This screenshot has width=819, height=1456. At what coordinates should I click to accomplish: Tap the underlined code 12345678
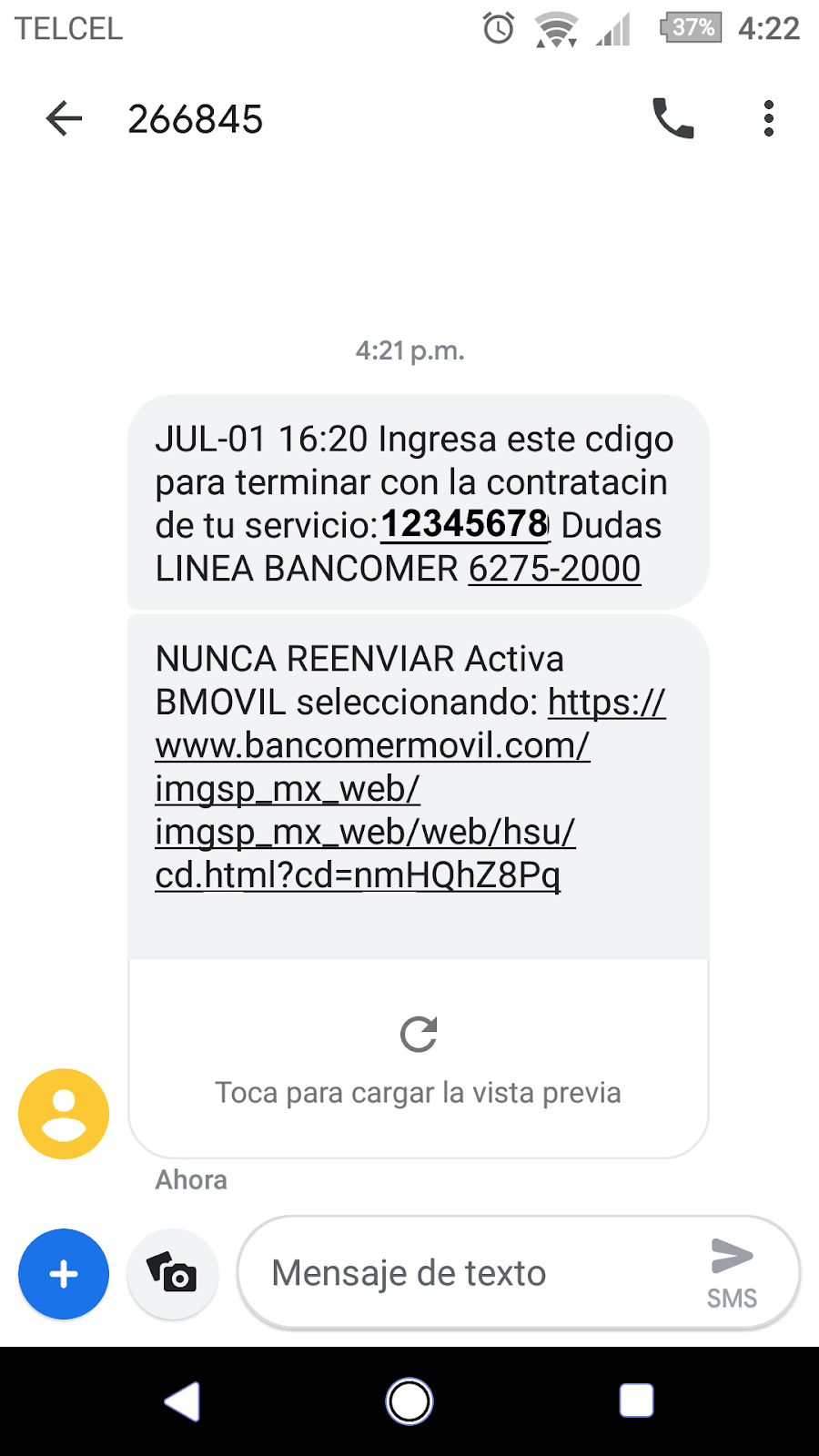(464, 525)
